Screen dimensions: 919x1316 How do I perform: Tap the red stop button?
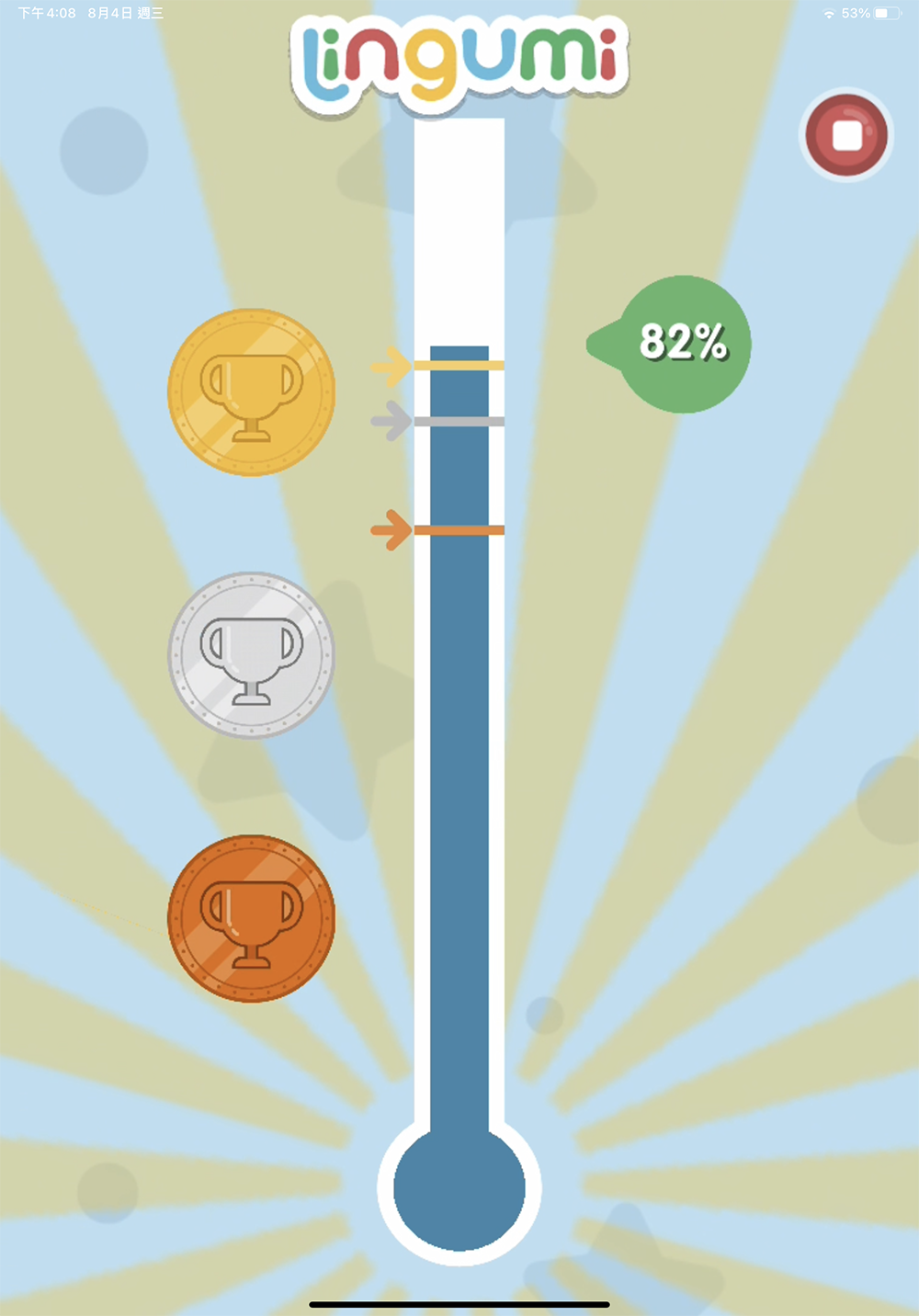tap(846, 135)
